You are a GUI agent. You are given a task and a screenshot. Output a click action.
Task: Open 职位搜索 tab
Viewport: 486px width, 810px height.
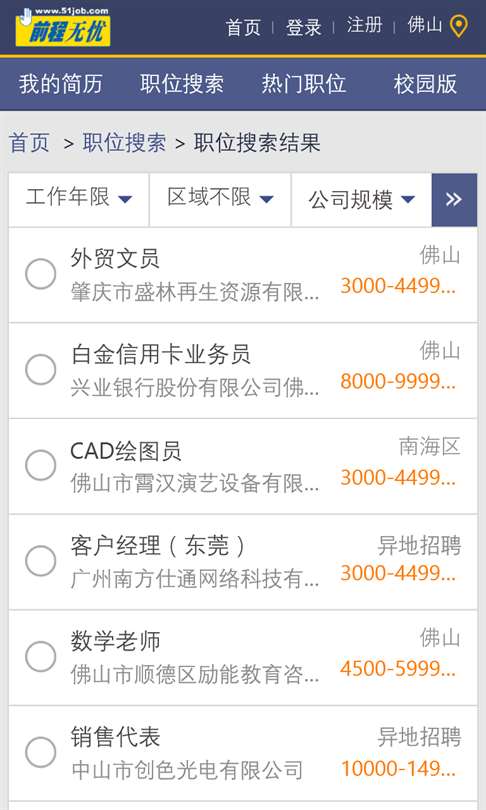pyautogui.click(x=182, y=84)
